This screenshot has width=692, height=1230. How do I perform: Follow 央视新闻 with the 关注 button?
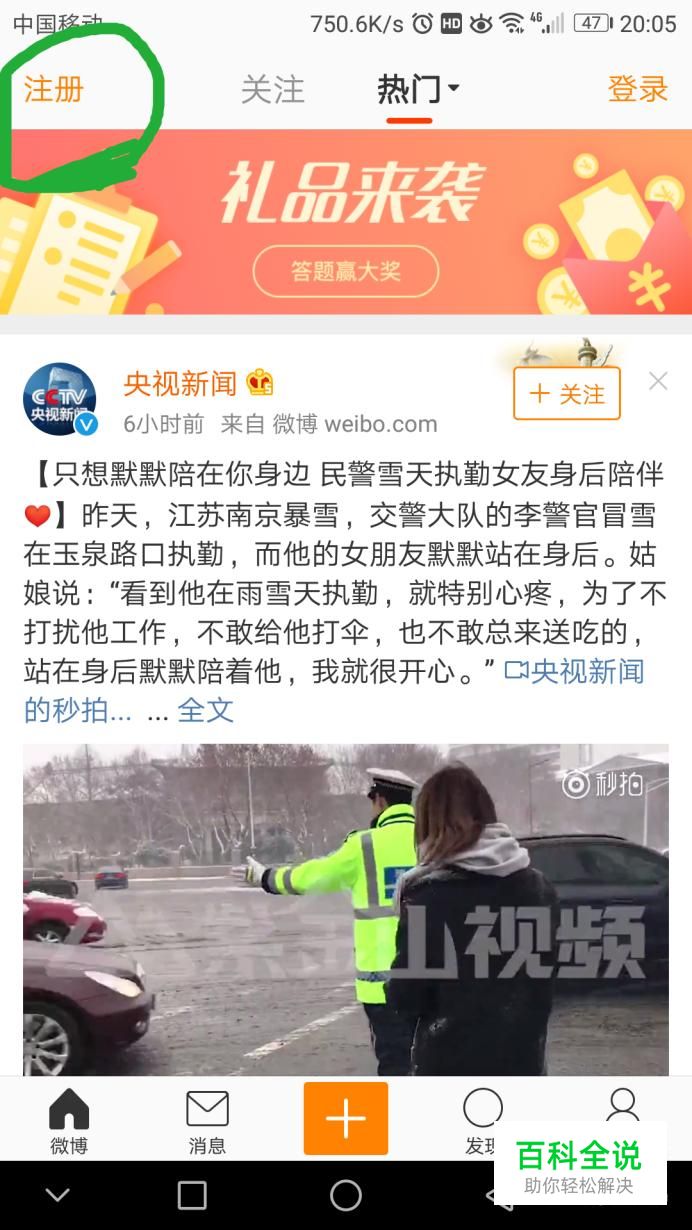[x=567, y=393]
